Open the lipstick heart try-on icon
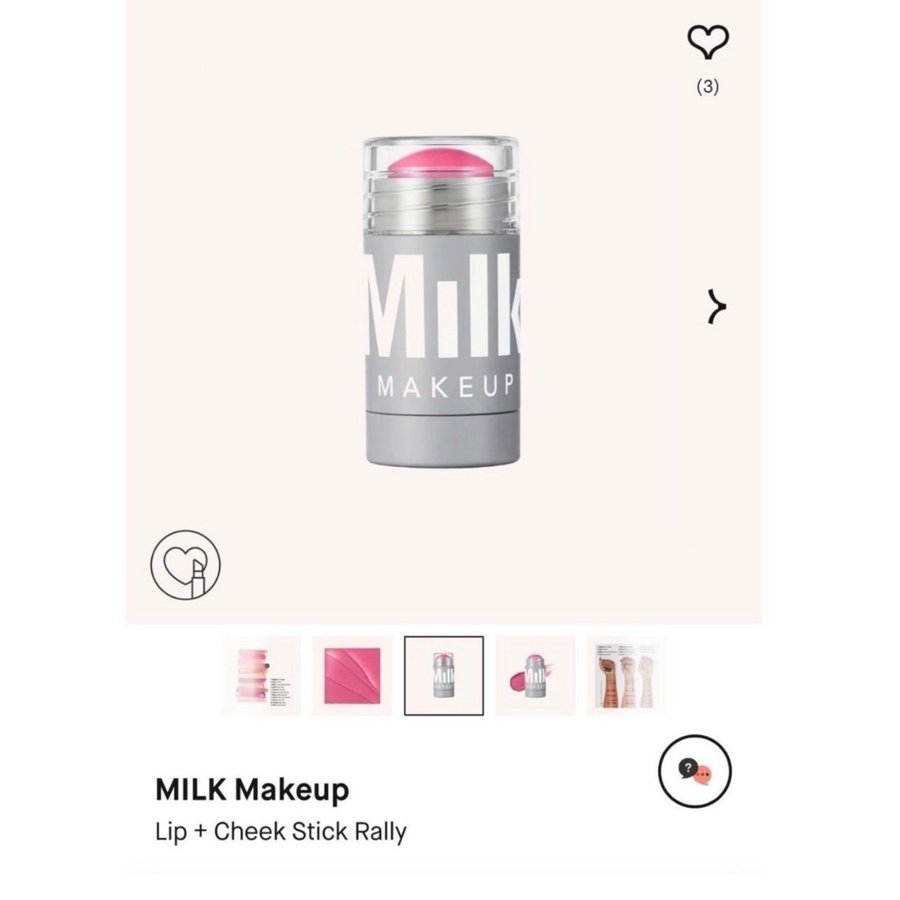900x900 pixels. [185, 564]
